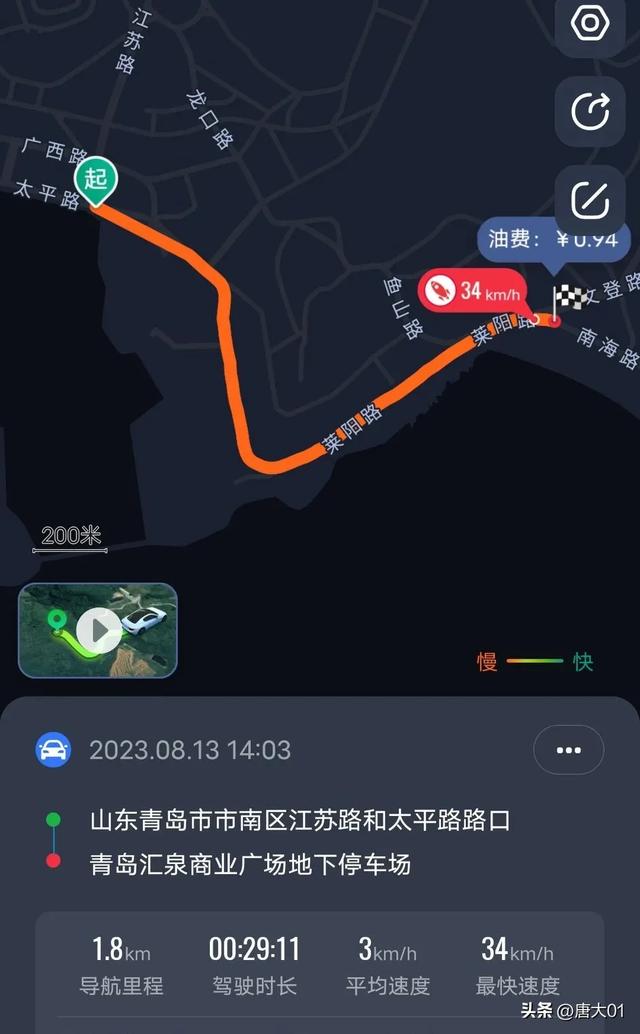Tap the green start point marker
Image resolution: width=640 pixels, height=1034 pixels.
pos(96,181)
